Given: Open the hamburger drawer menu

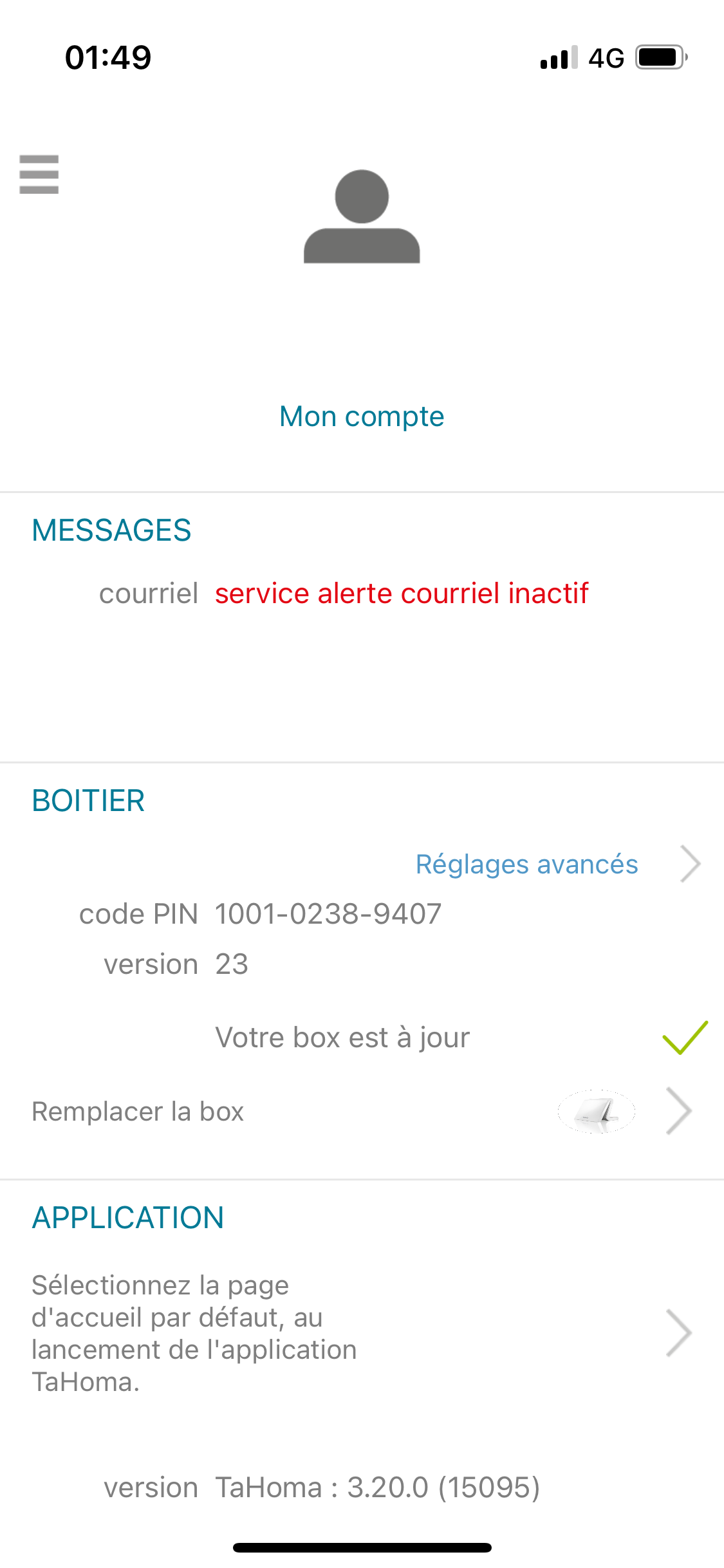Looking at the screenshot, I should pos(39,174).
